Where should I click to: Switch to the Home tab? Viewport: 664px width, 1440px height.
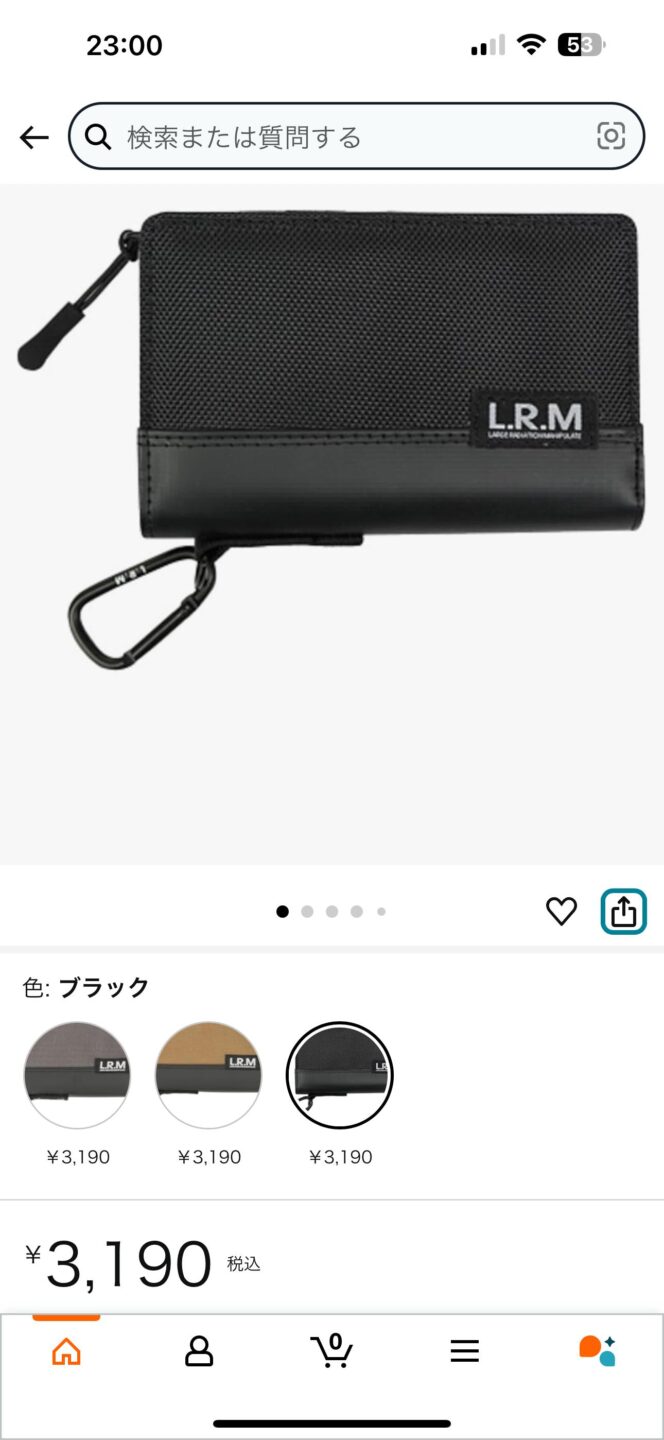tap(66, 1351)
